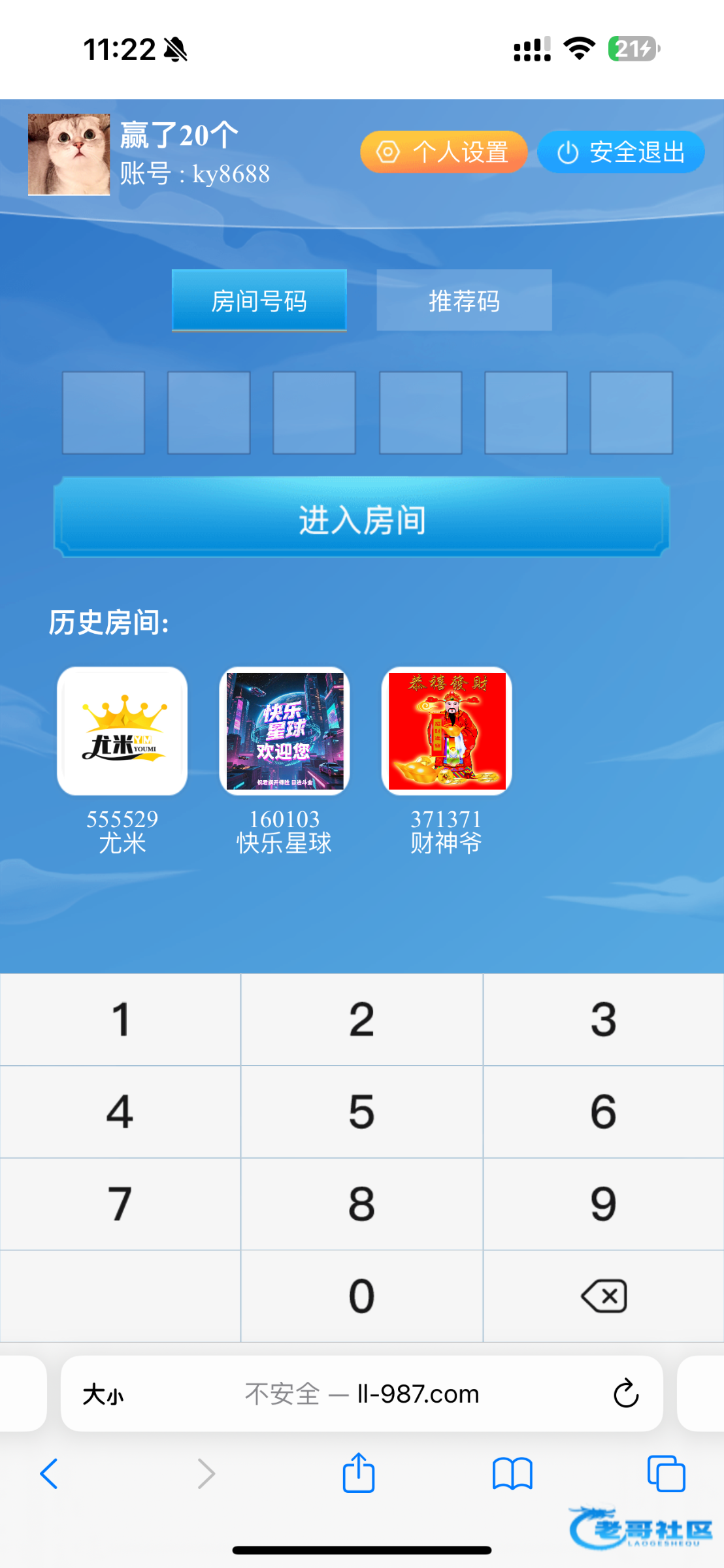Viewport: 724px width, 1568px height.
Task: Tap the profile avatar picture
Action: [x=69, y=154]
